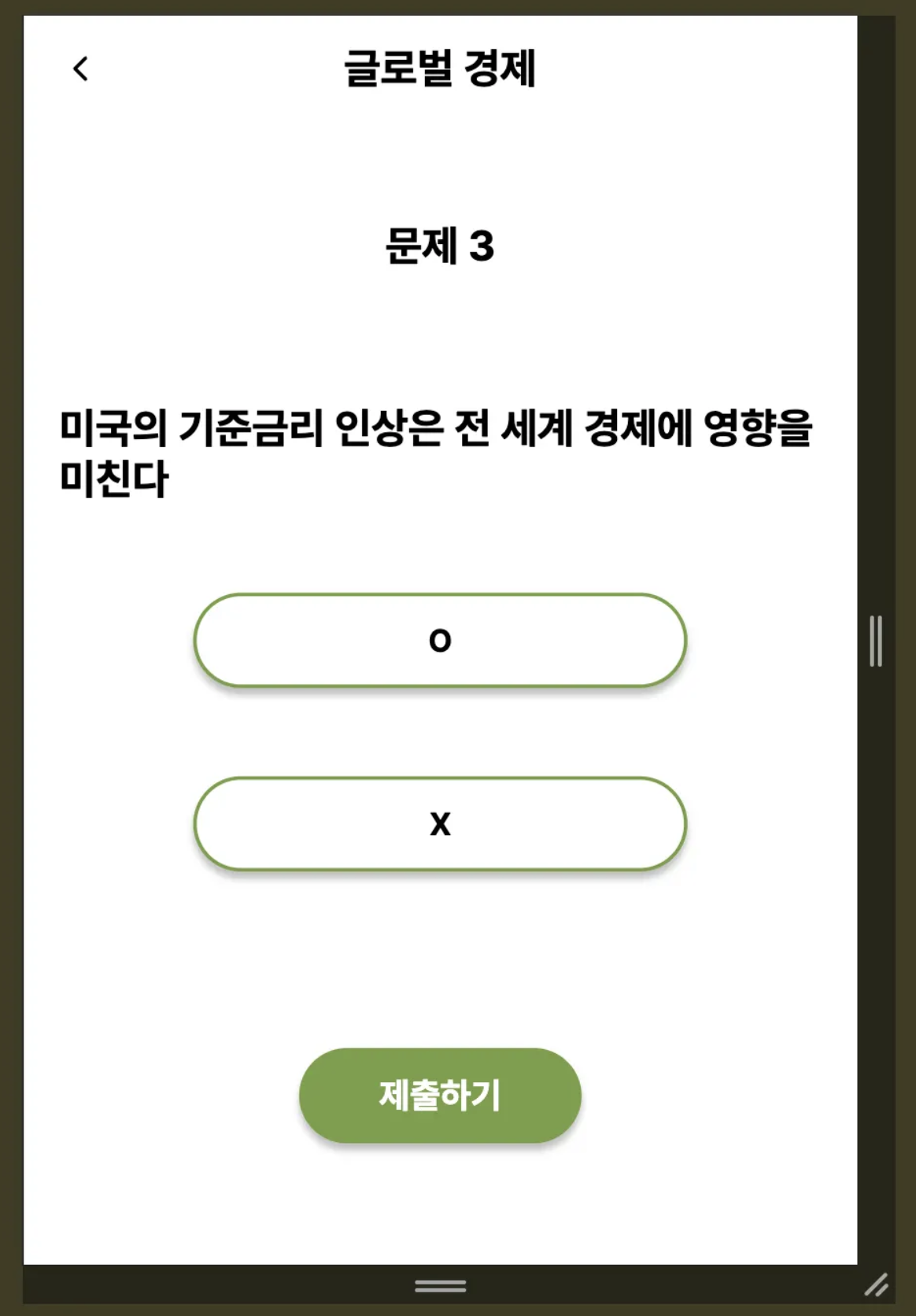Viewport: 916px width, 1316px height.
Task: Choose the X answer option
Action: tap(440, 824)
